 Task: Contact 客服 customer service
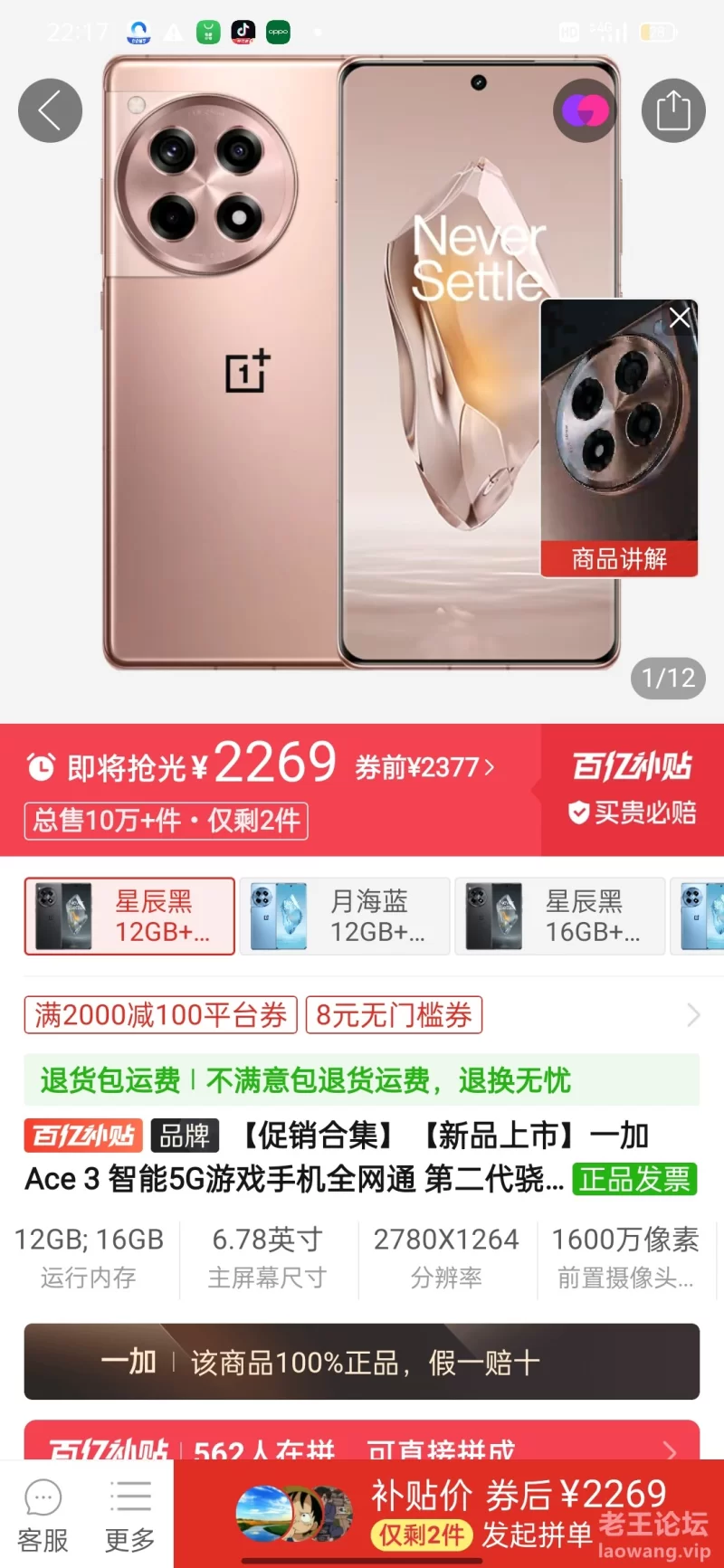coord(43,1515)
